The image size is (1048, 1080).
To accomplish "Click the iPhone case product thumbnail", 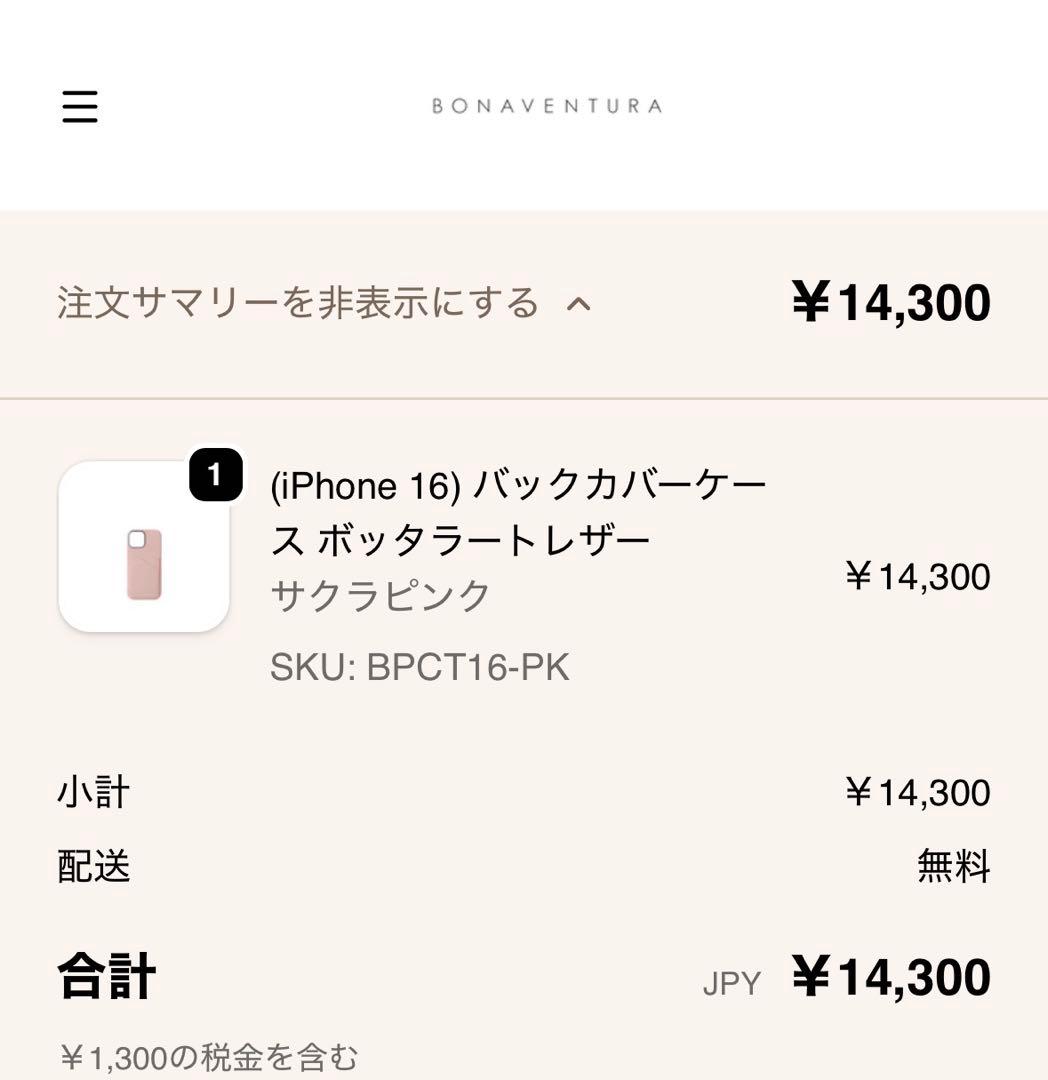I will (x=144, y=548).
